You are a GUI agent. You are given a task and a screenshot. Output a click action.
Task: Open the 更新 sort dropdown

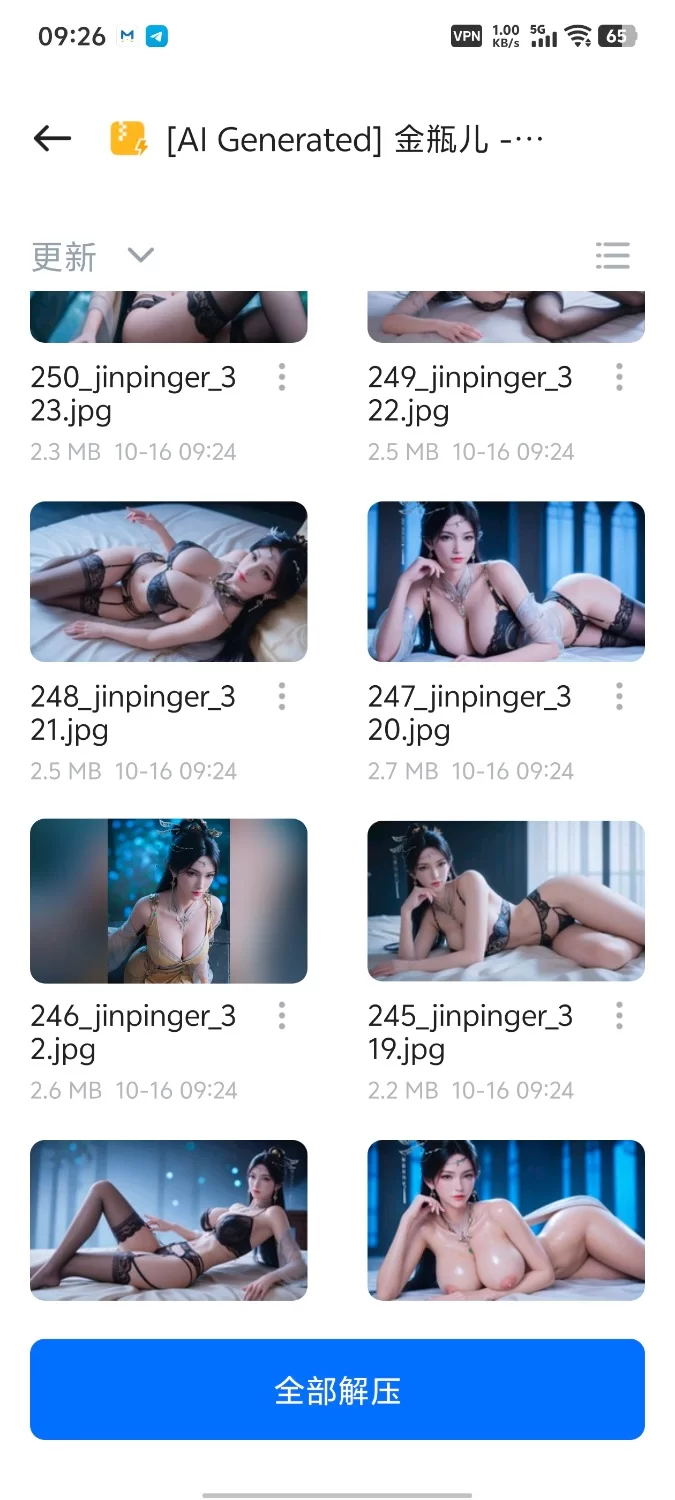tap(92, 257)
